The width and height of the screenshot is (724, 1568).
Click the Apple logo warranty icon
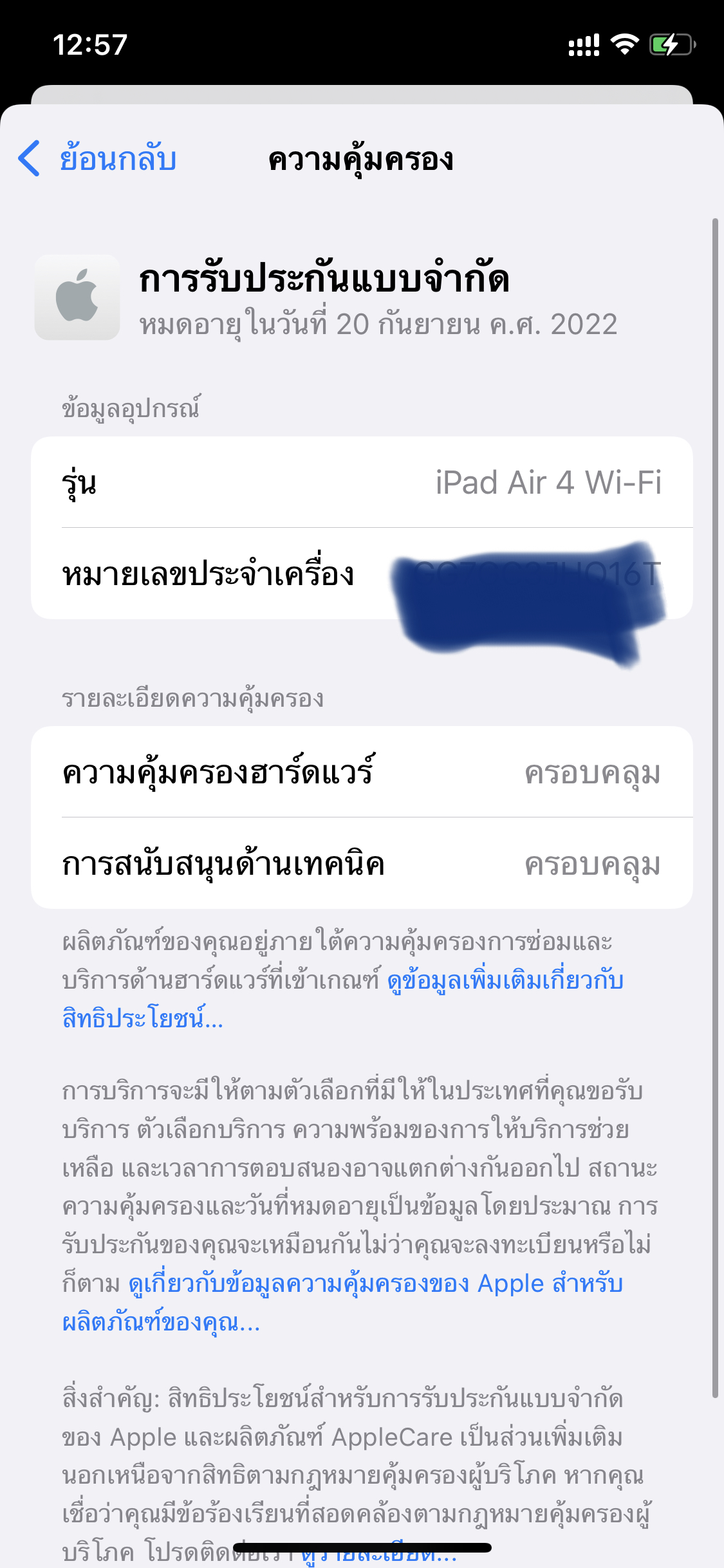pos(77,298)
